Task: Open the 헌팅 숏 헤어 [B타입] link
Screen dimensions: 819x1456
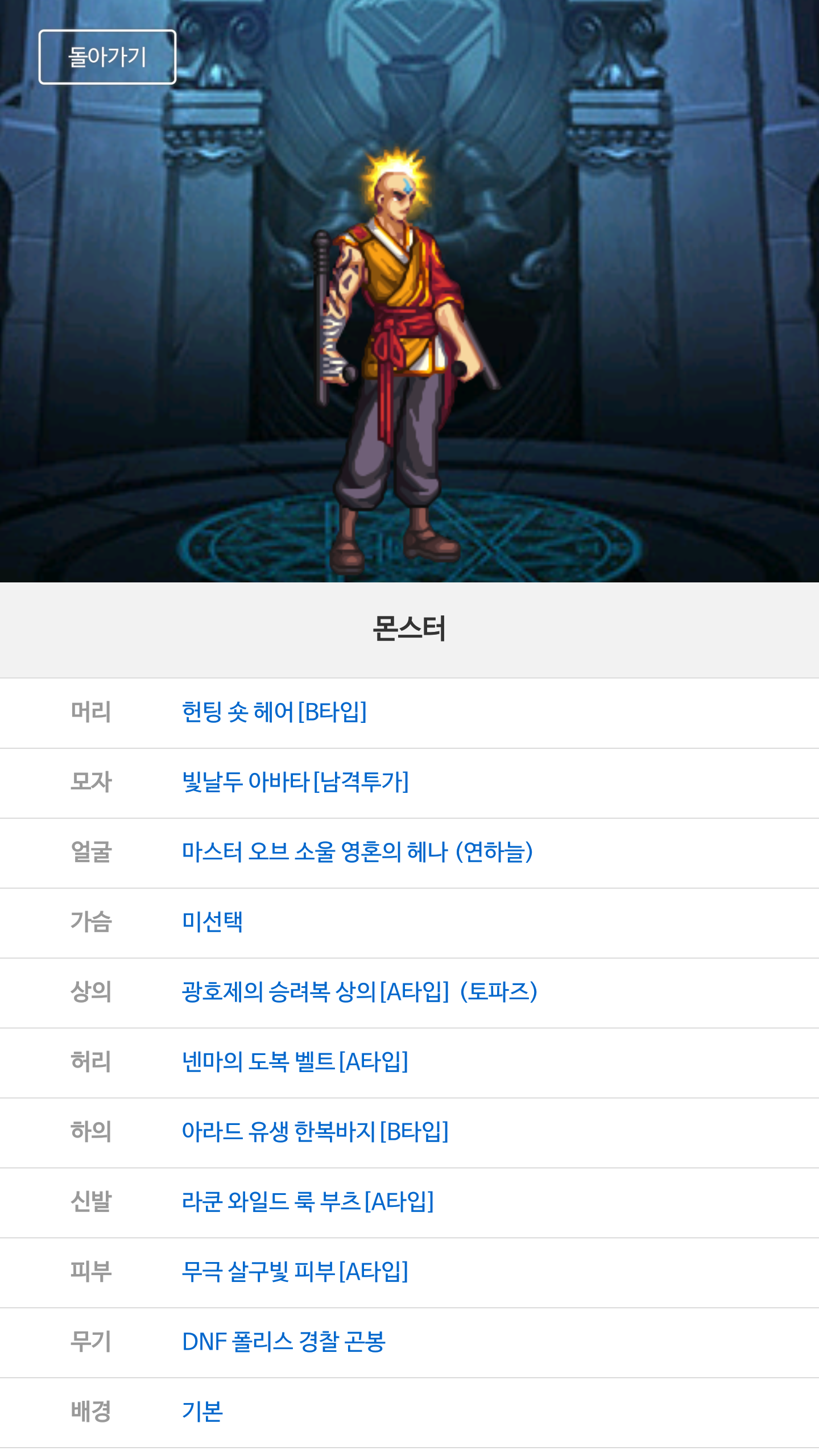Action: tap(274, 712)
